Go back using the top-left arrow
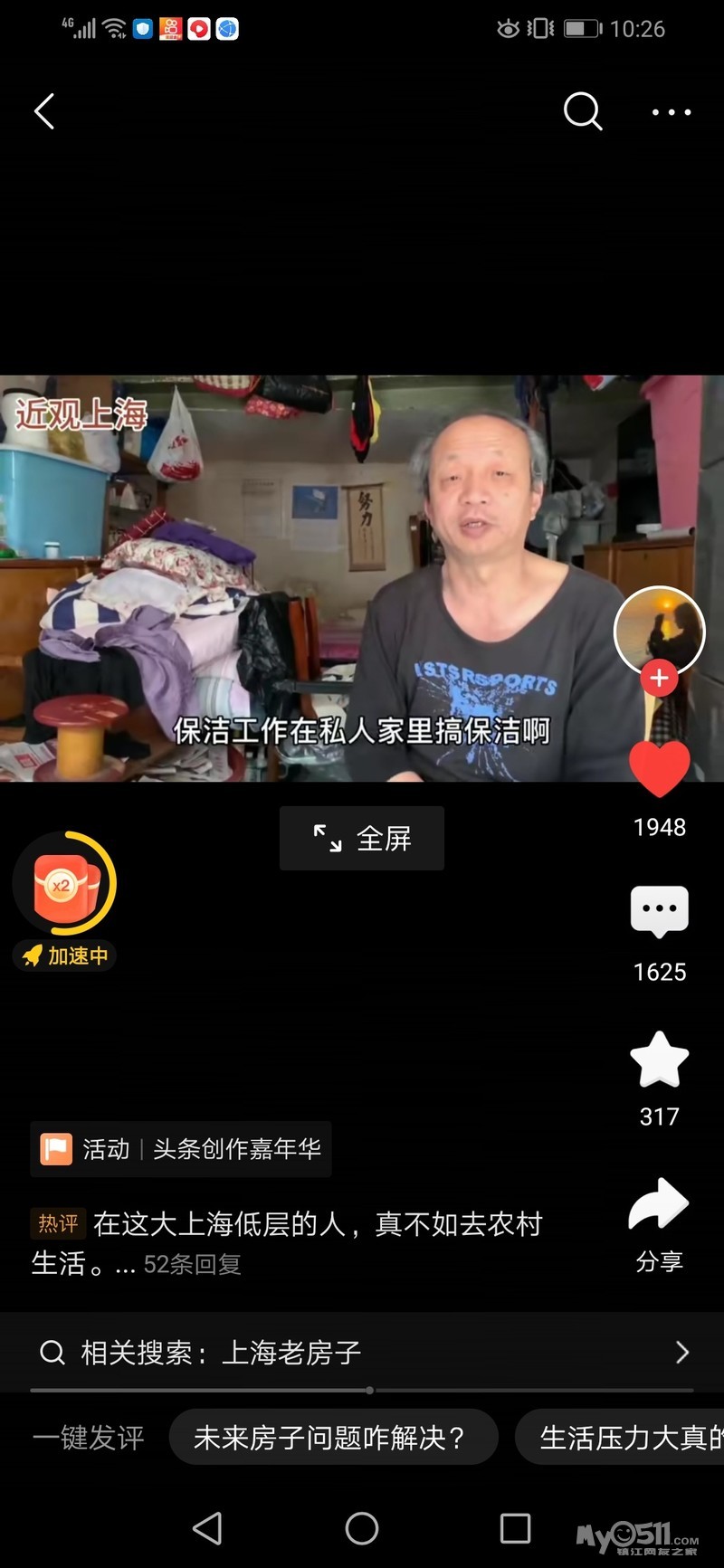 [44, 112]
